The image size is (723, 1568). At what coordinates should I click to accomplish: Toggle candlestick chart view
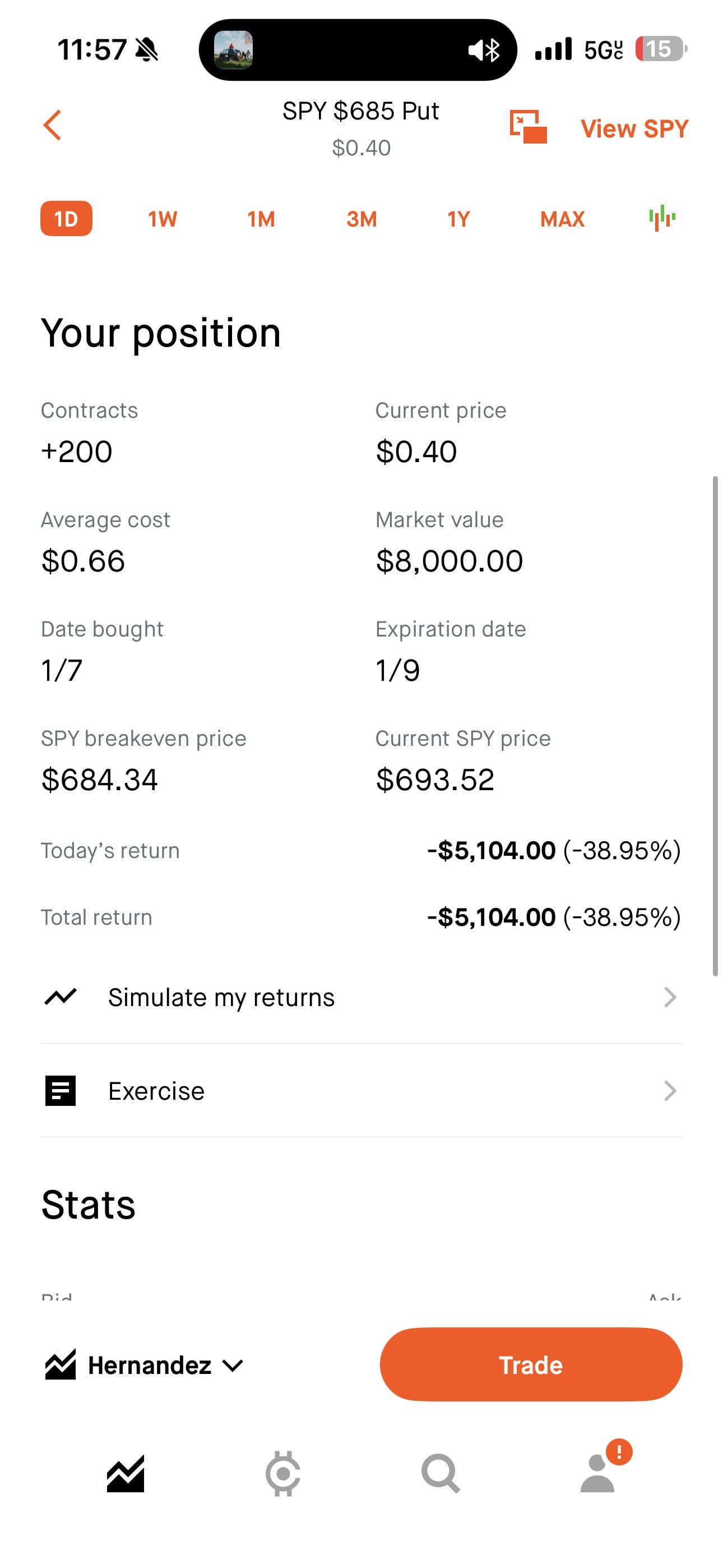pos(662,218)
